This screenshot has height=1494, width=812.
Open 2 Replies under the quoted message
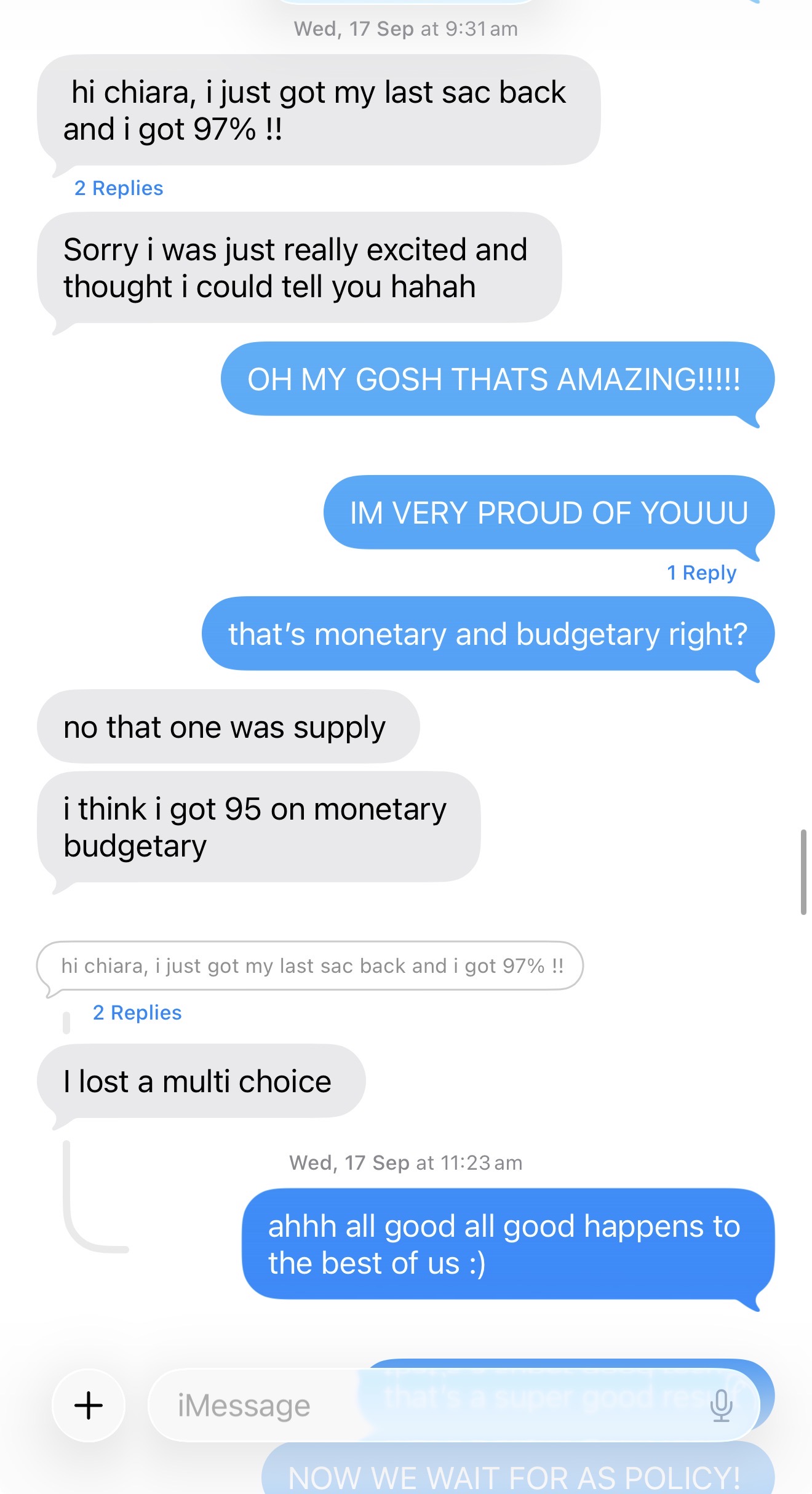coord(137,1012)
